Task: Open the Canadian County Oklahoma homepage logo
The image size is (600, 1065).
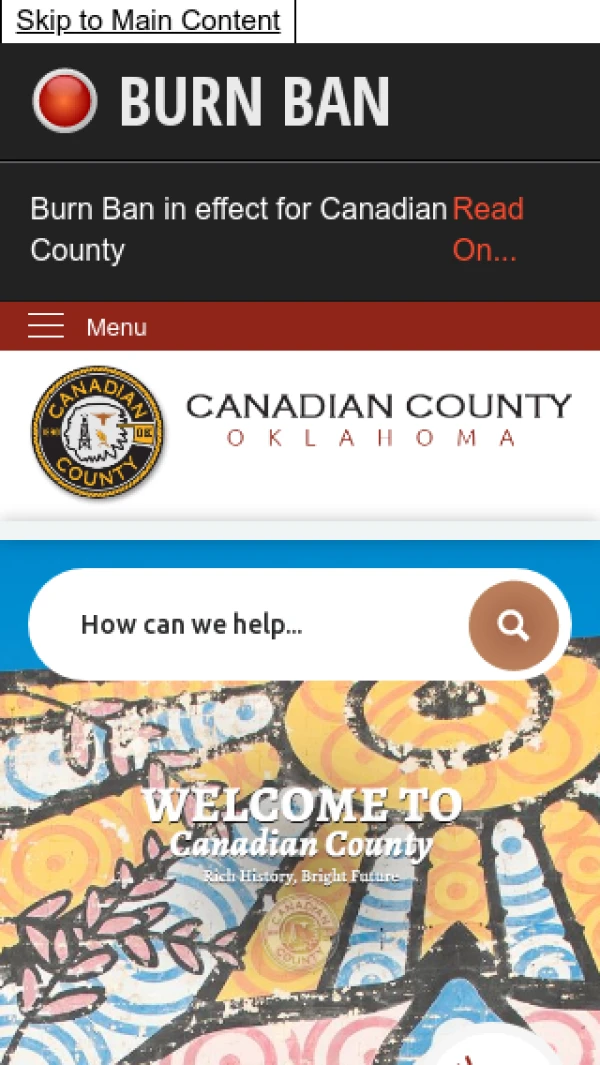Action: coord(300,432)
